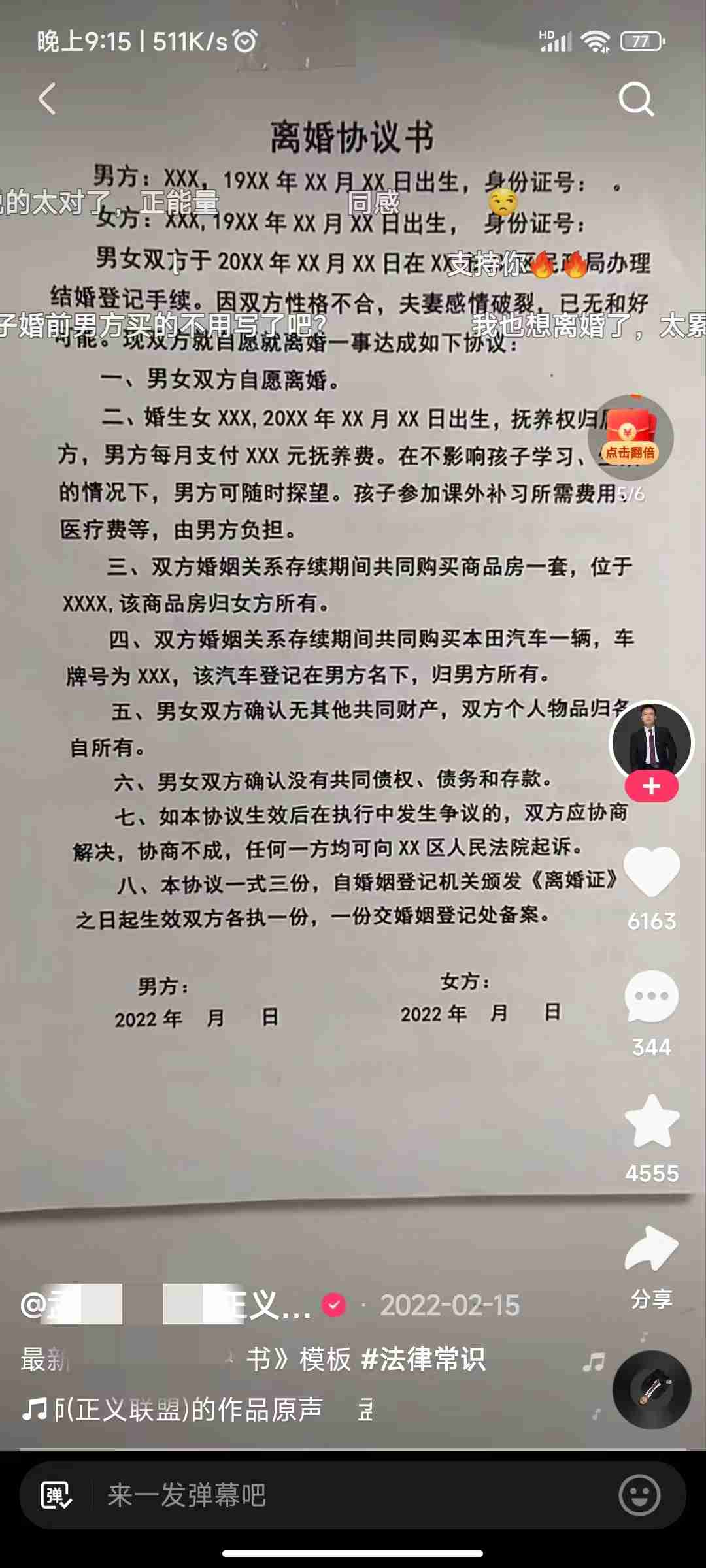Image resolution: width=706 pixels, height=1568 pixels.
Task: Open the creator's username ending 义…
Action: [166, 1305]
